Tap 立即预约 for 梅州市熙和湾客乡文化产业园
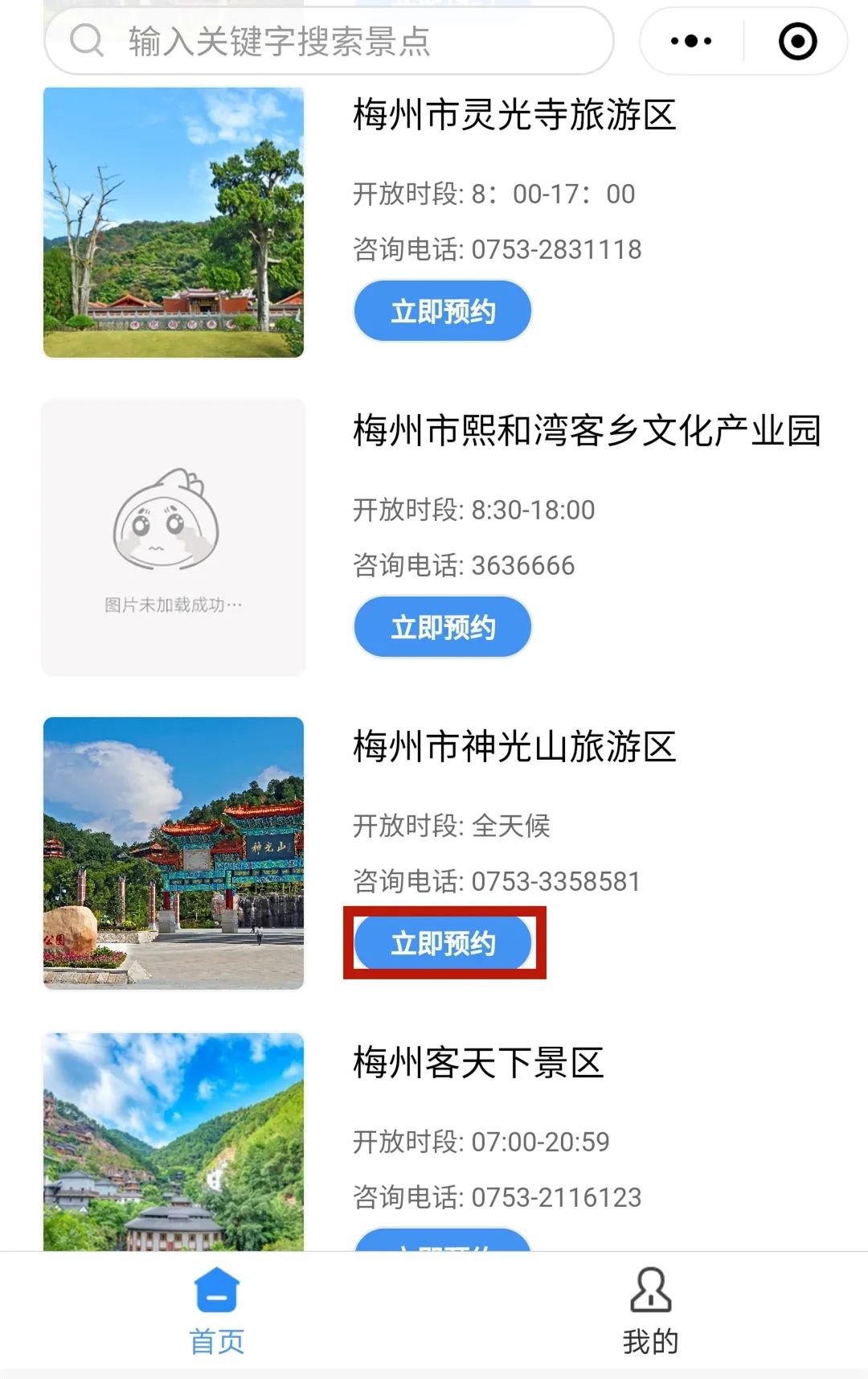The height and width of the screenshot is (1379, 868). click(442, 627)
